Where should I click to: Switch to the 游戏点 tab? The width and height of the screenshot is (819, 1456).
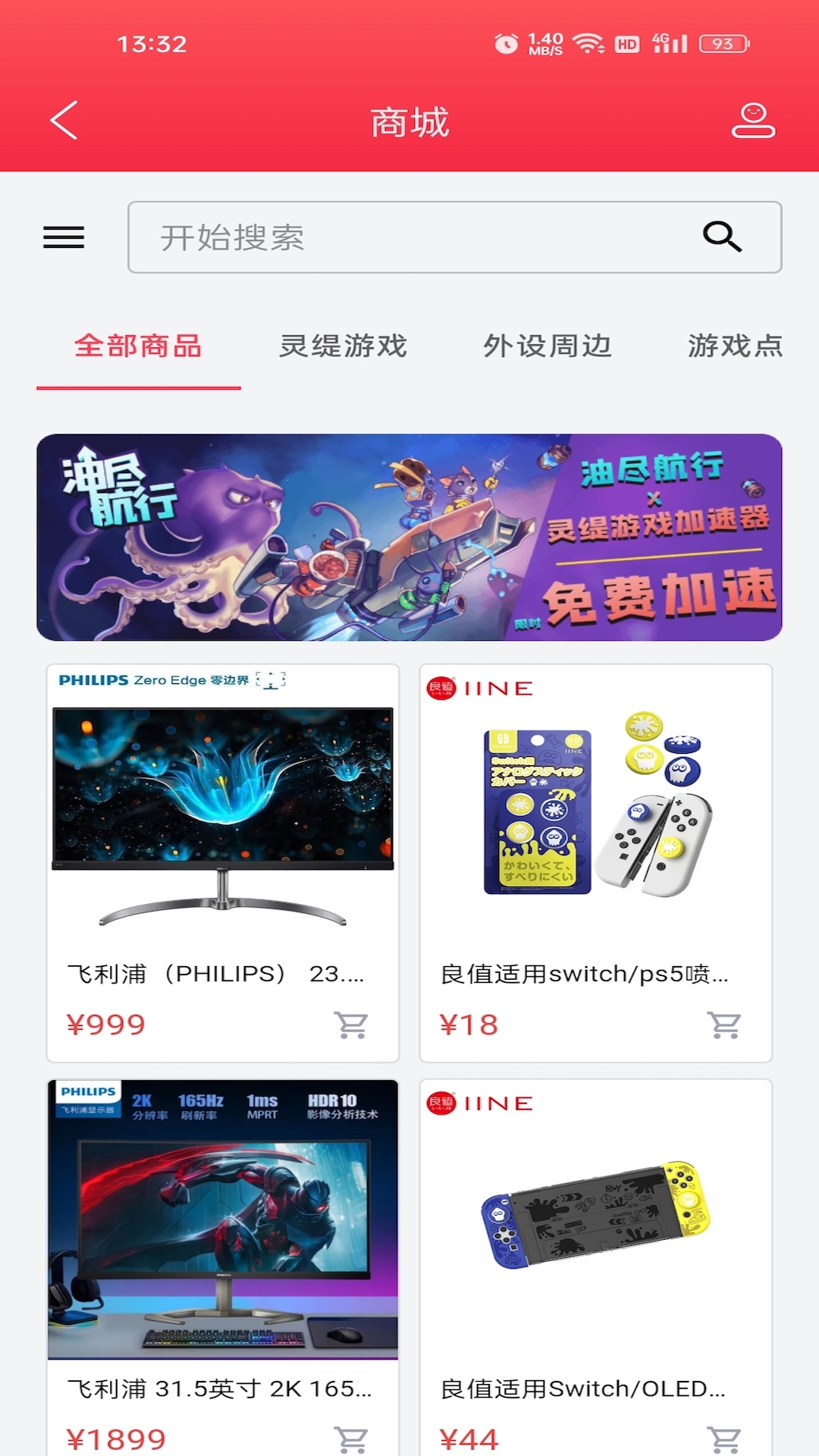point(734,347)
